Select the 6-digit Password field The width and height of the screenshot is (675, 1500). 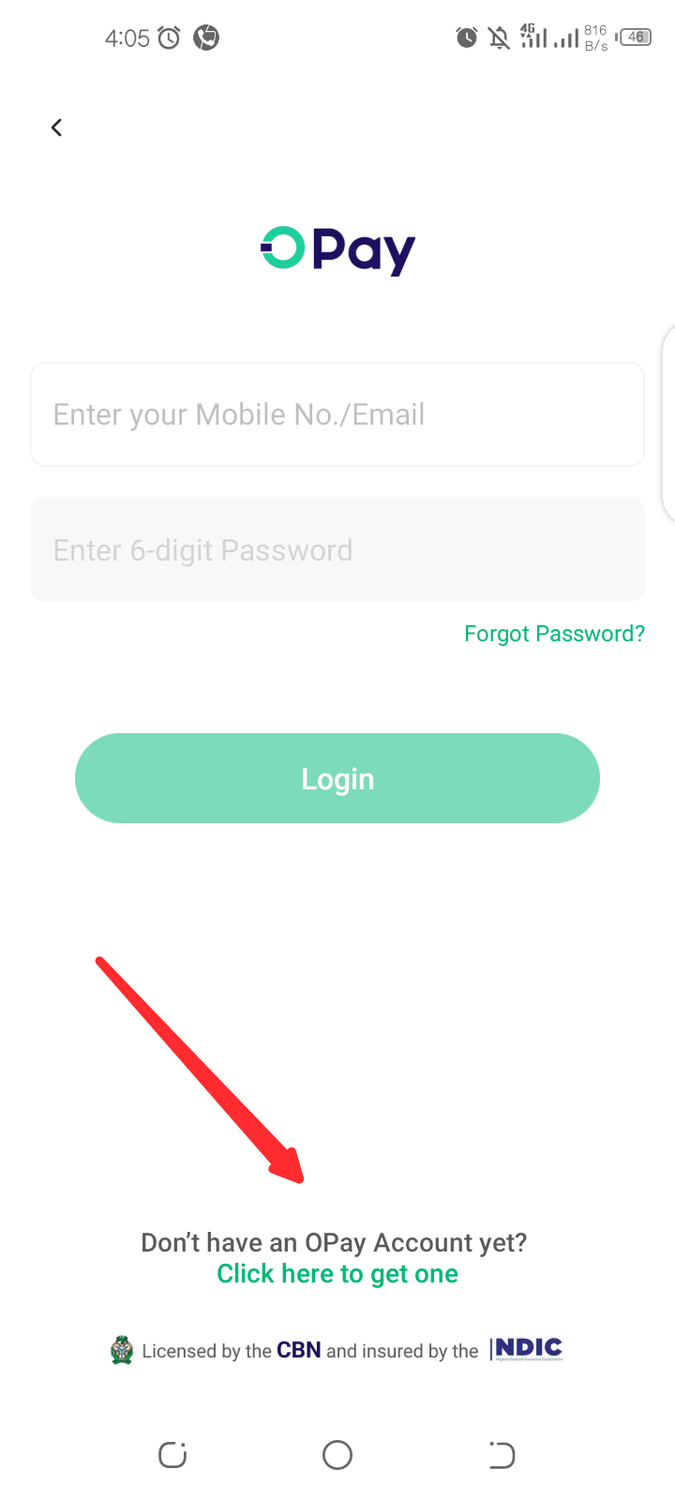[x=337, y=550]
